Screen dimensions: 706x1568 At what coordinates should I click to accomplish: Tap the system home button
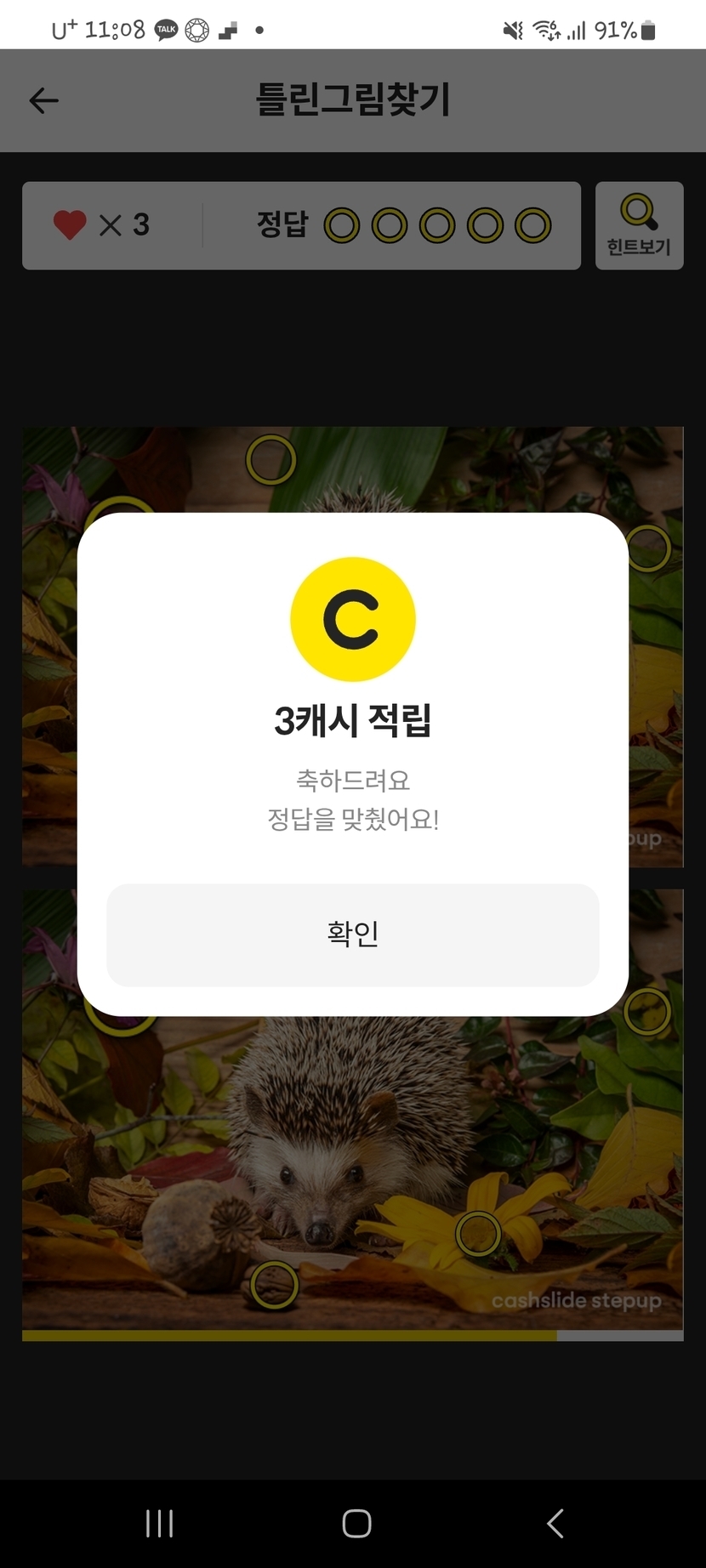coord(356,1523)
